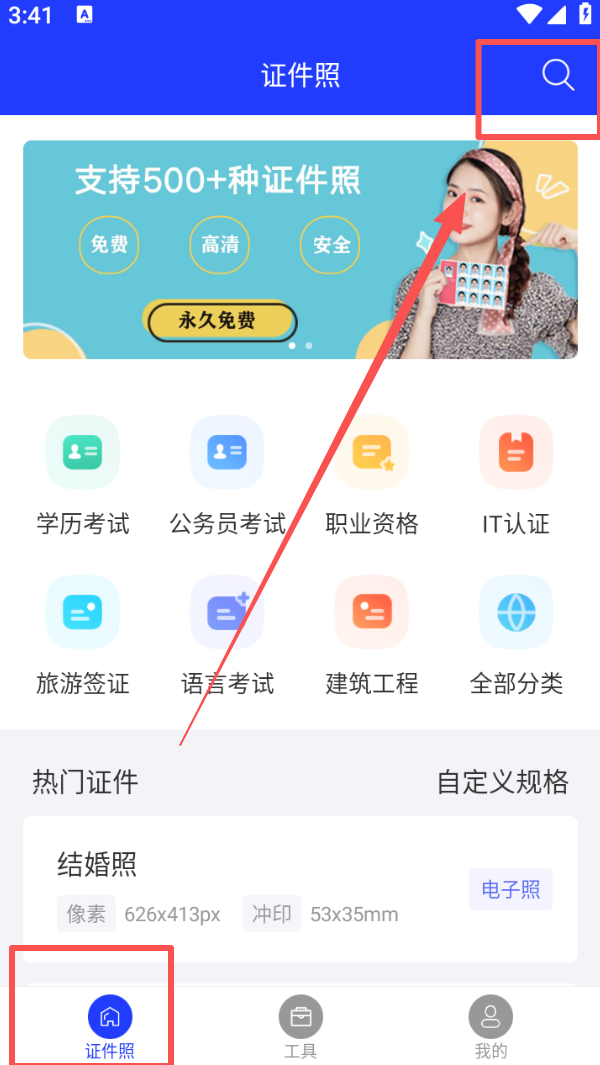Viewport: 600px width, 1065px height.
Task: Go to the 证件照 home tab
Action: [110, 1026]
